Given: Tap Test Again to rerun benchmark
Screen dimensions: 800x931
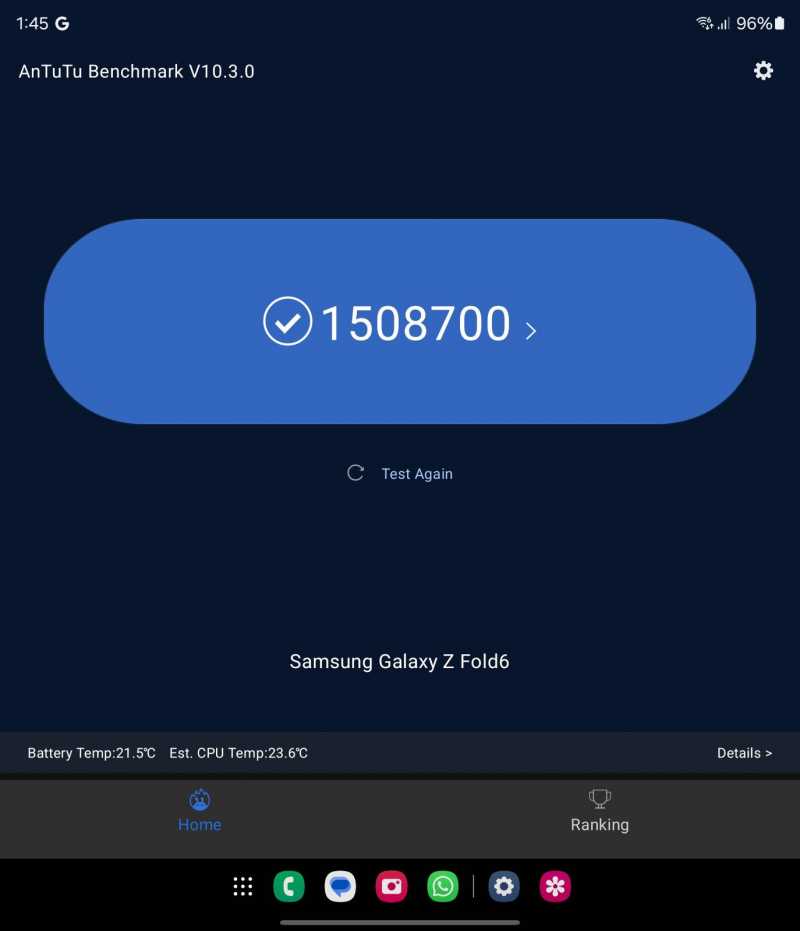Looking at the screenshot, I should pyautogui.click(x=400, y=474).
